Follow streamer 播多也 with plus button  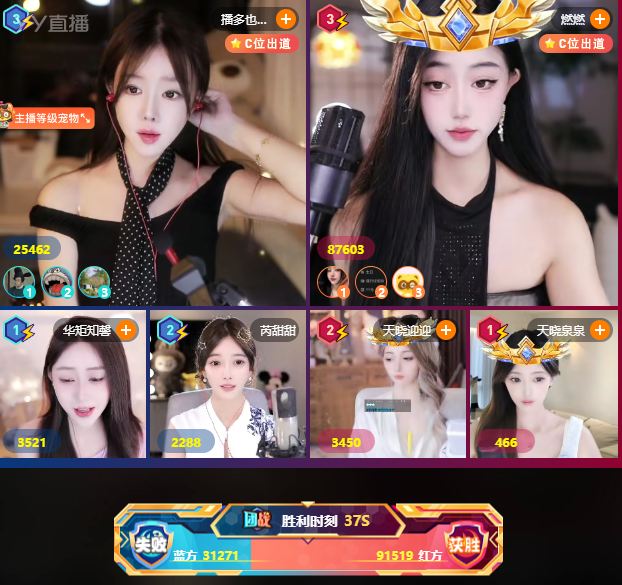tap(286, 19)
